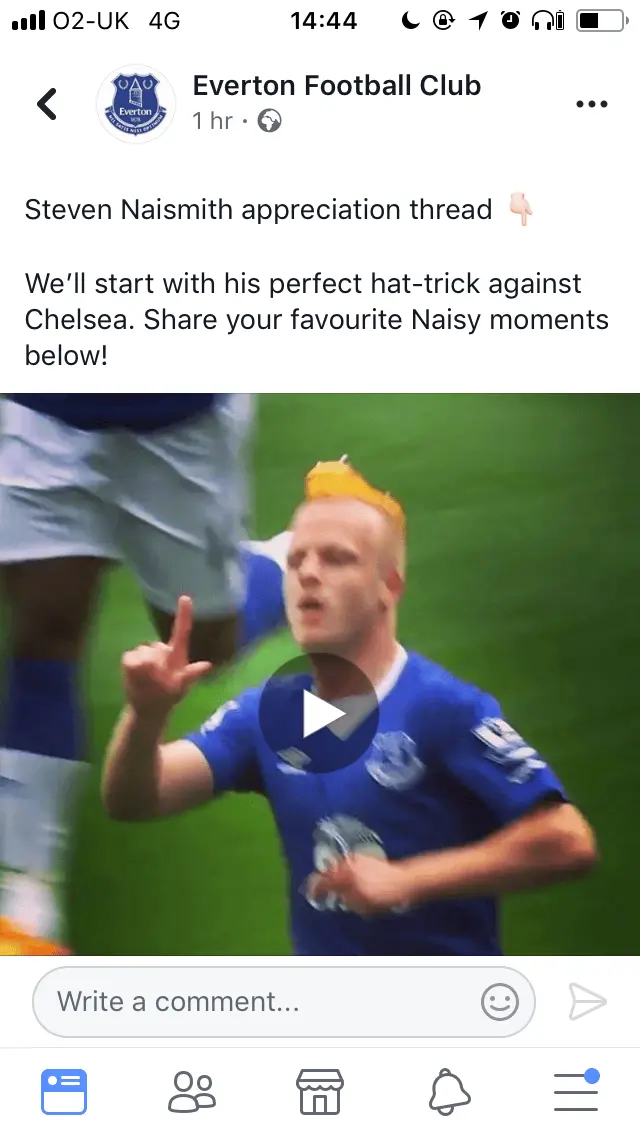Viewport: 640px width, 1136px height.
Task: Open the Everton Football Club page name
Action: point(336,86)
